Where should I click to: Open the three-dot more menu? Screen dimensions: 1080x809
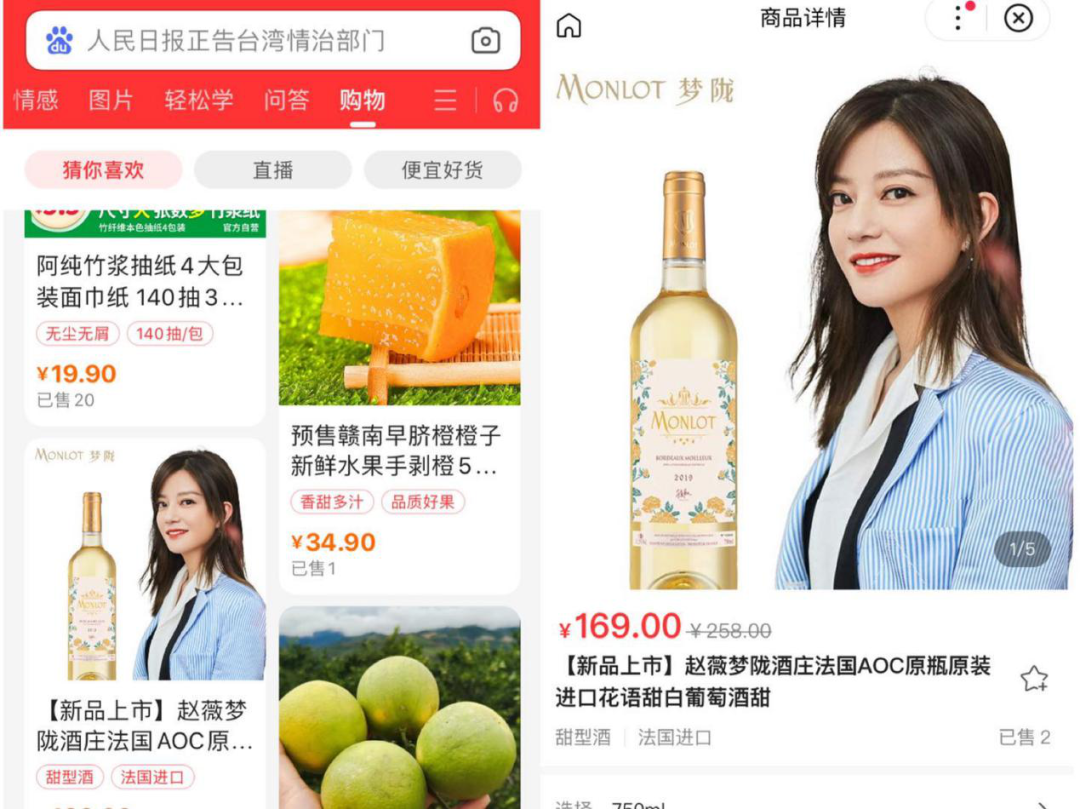click(x=957, y=18)
